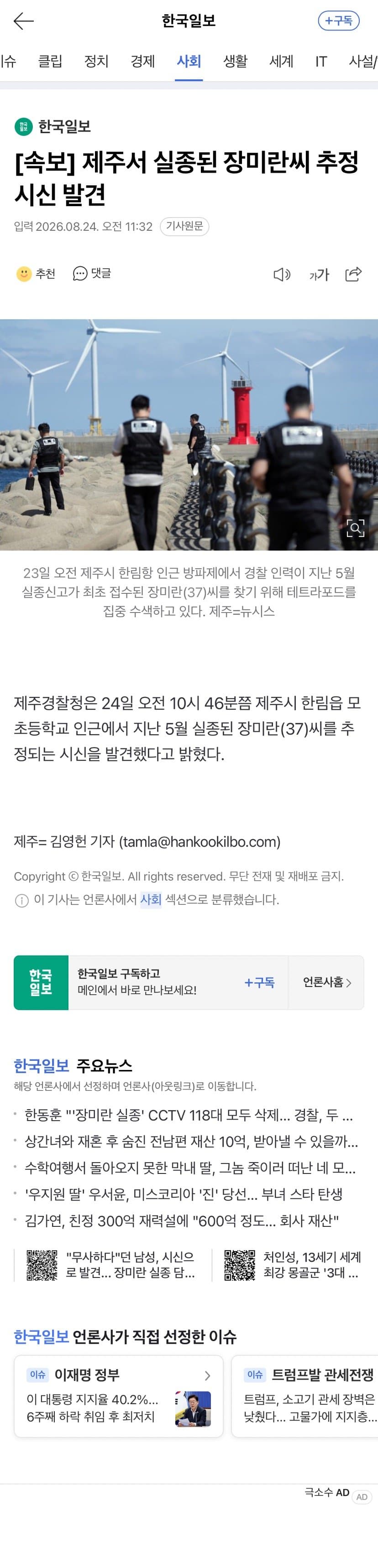
Task: Open the 우지원 딸 우서윤 미스코리아 headline
Action: coord(184,1194)
